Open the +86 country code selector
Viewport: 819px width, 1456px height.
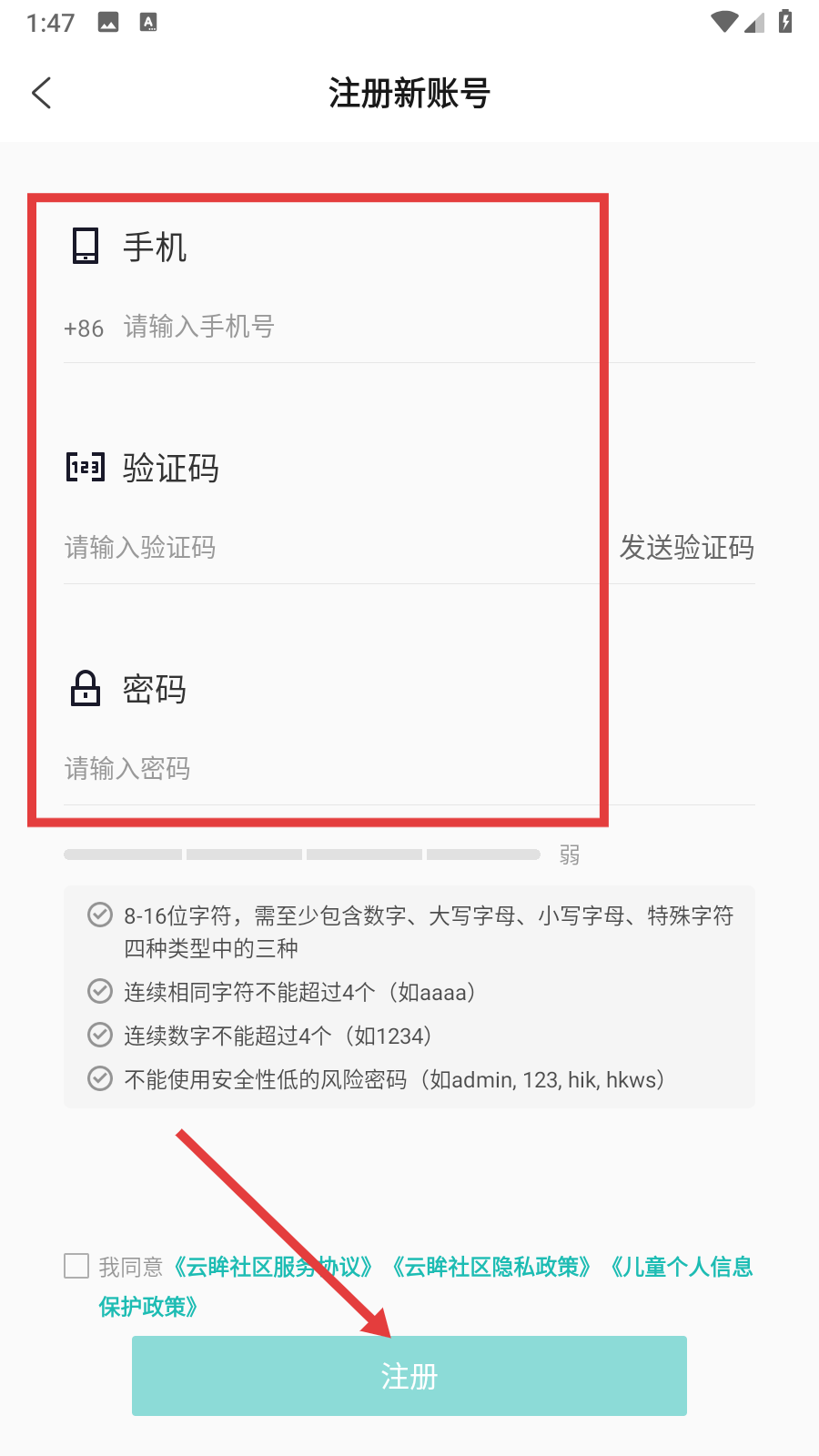(x=84, y=328)
